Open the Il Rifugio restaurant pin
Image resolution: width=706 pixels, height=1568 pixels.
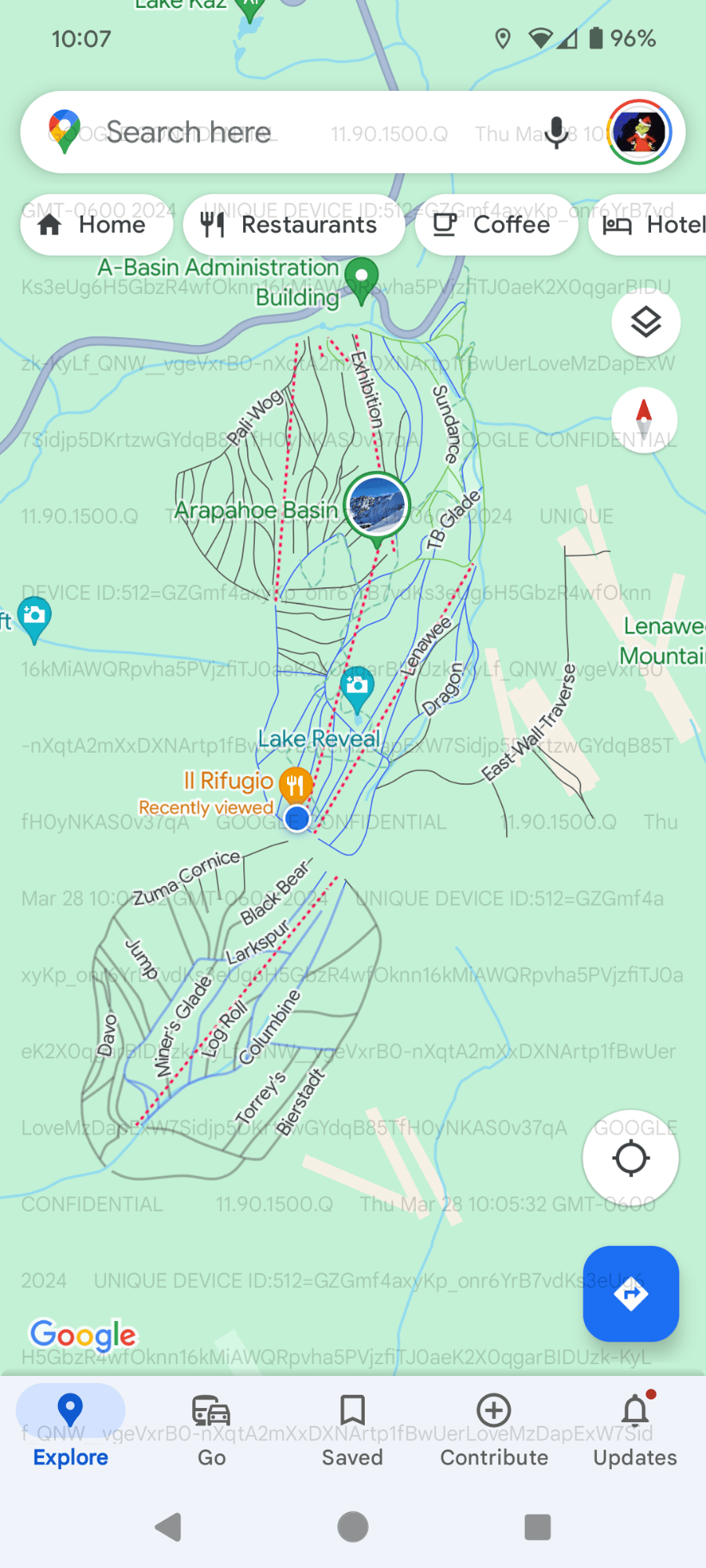pyautogui.click(x=295, y=782)
